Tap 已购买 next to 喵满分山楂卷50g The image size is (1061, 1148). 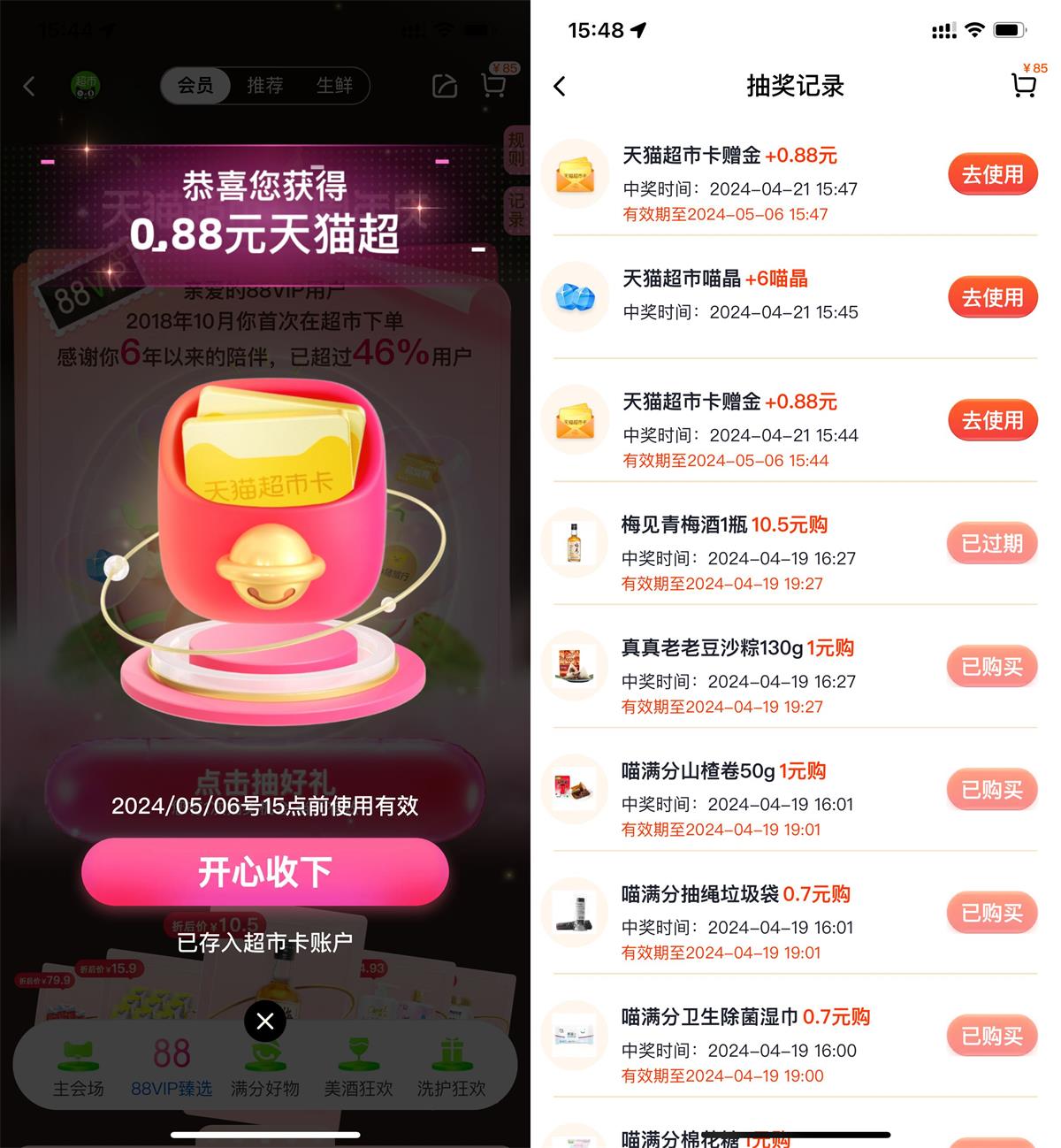click(x=992, y=789)
